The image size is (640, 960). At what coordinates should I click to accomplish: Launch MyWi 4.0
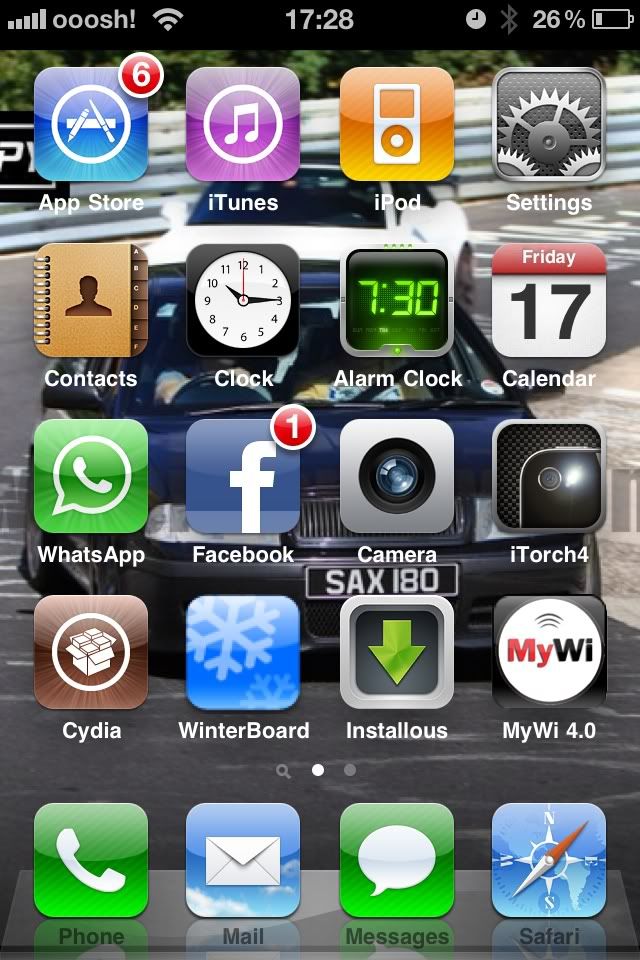point(548,652)
